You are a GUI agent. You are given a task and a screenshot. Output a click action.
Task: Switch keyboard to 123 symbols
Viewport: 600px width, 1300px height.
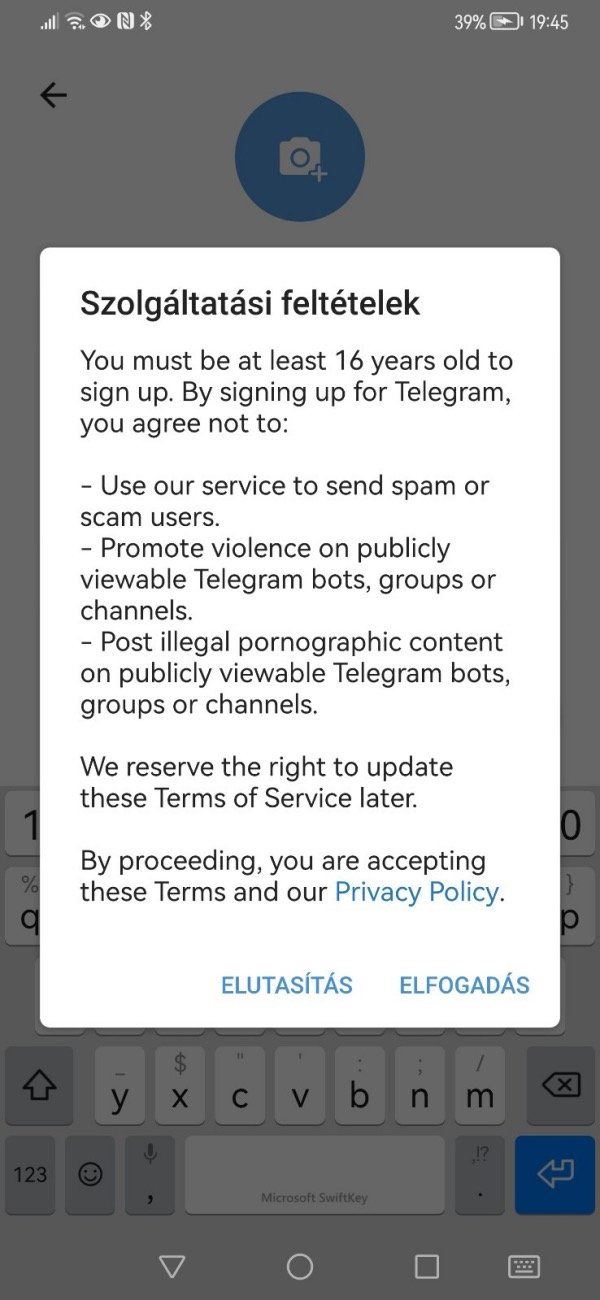[x=31, y=1175]
